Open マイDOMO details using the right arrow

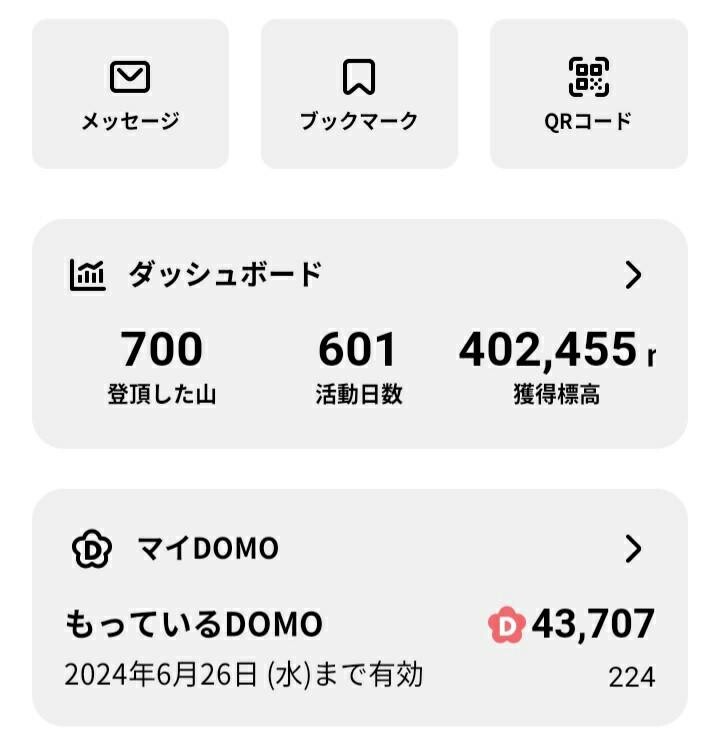click(x=631, y=548)
